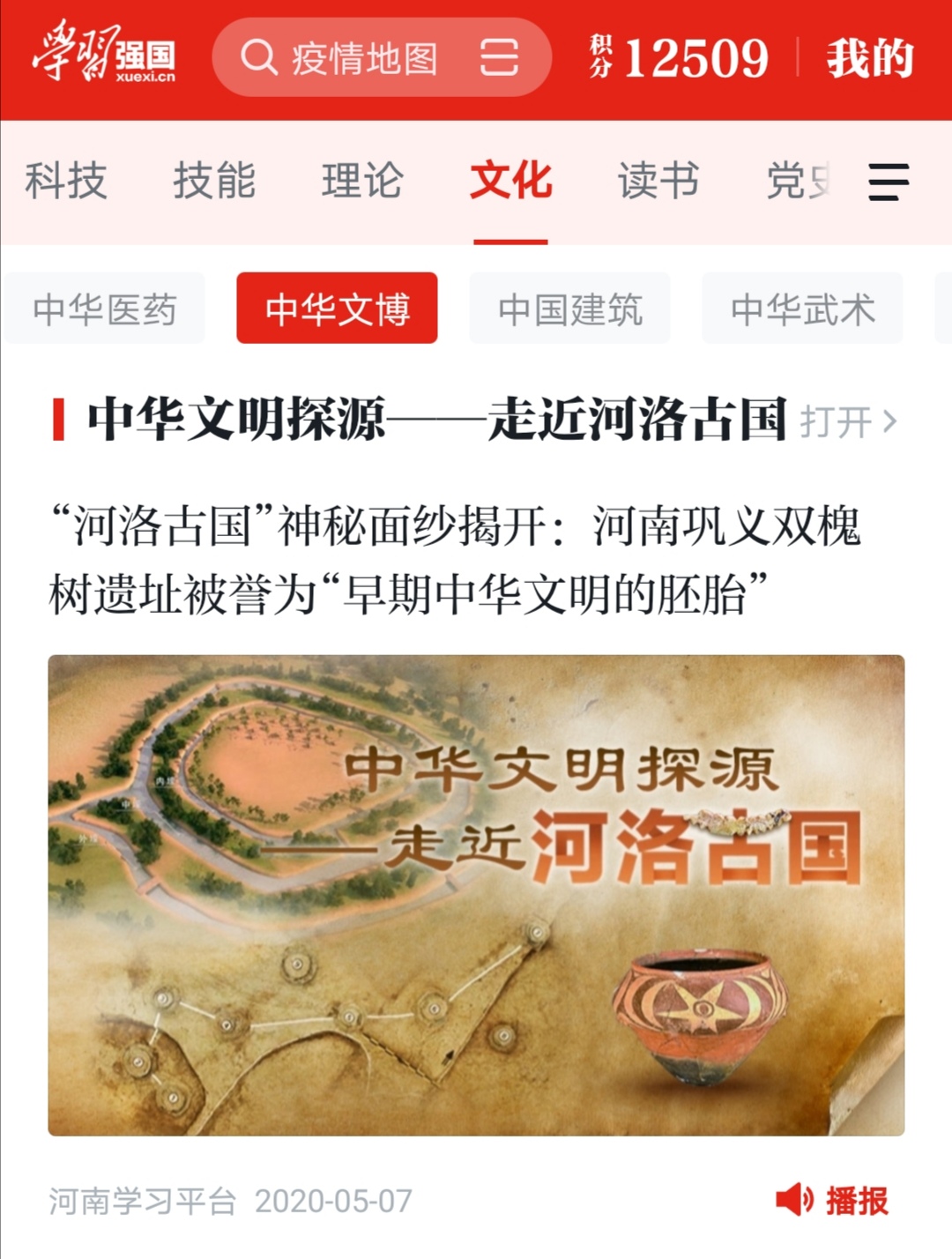Open the 河洛古国 article headline
The height and width of the screenshot is (1259, 952).
click(x=454, y=560)
